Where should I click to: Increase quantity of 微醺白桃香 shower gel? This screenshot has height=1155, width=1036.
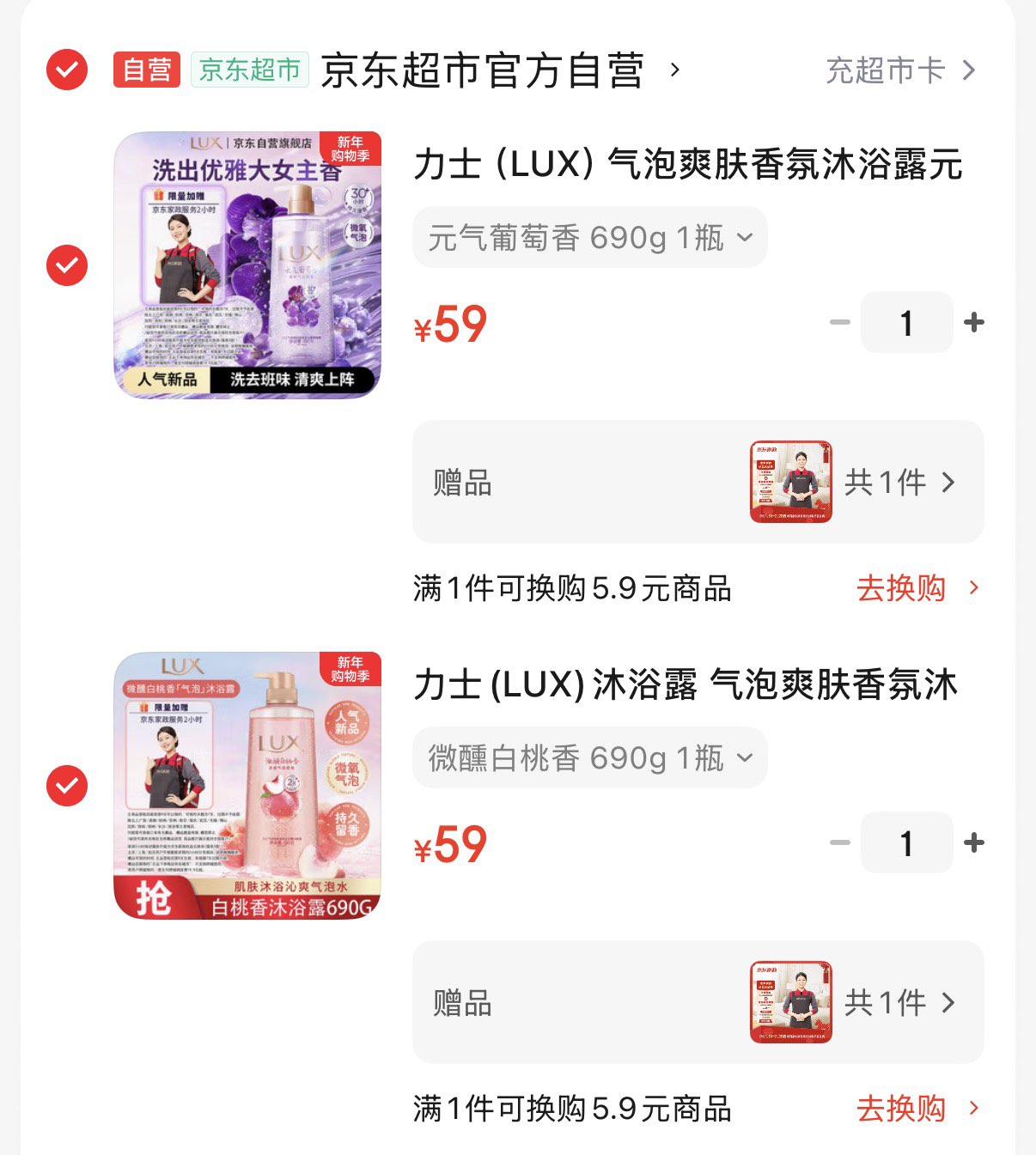point(974,843)
